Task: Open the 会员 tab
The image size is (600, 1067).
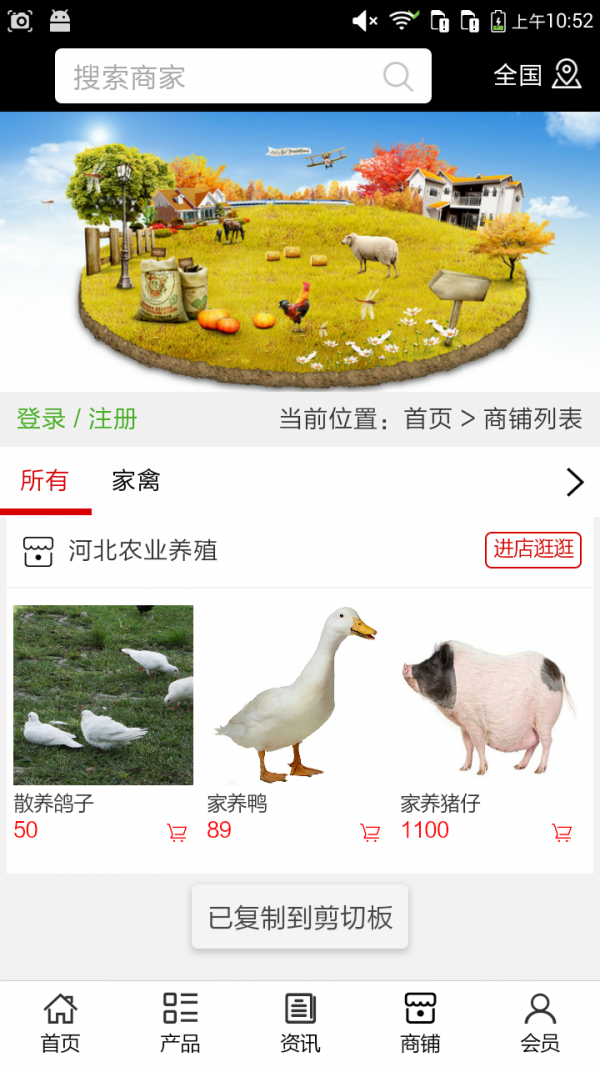Action: [x=540, y=1023]
